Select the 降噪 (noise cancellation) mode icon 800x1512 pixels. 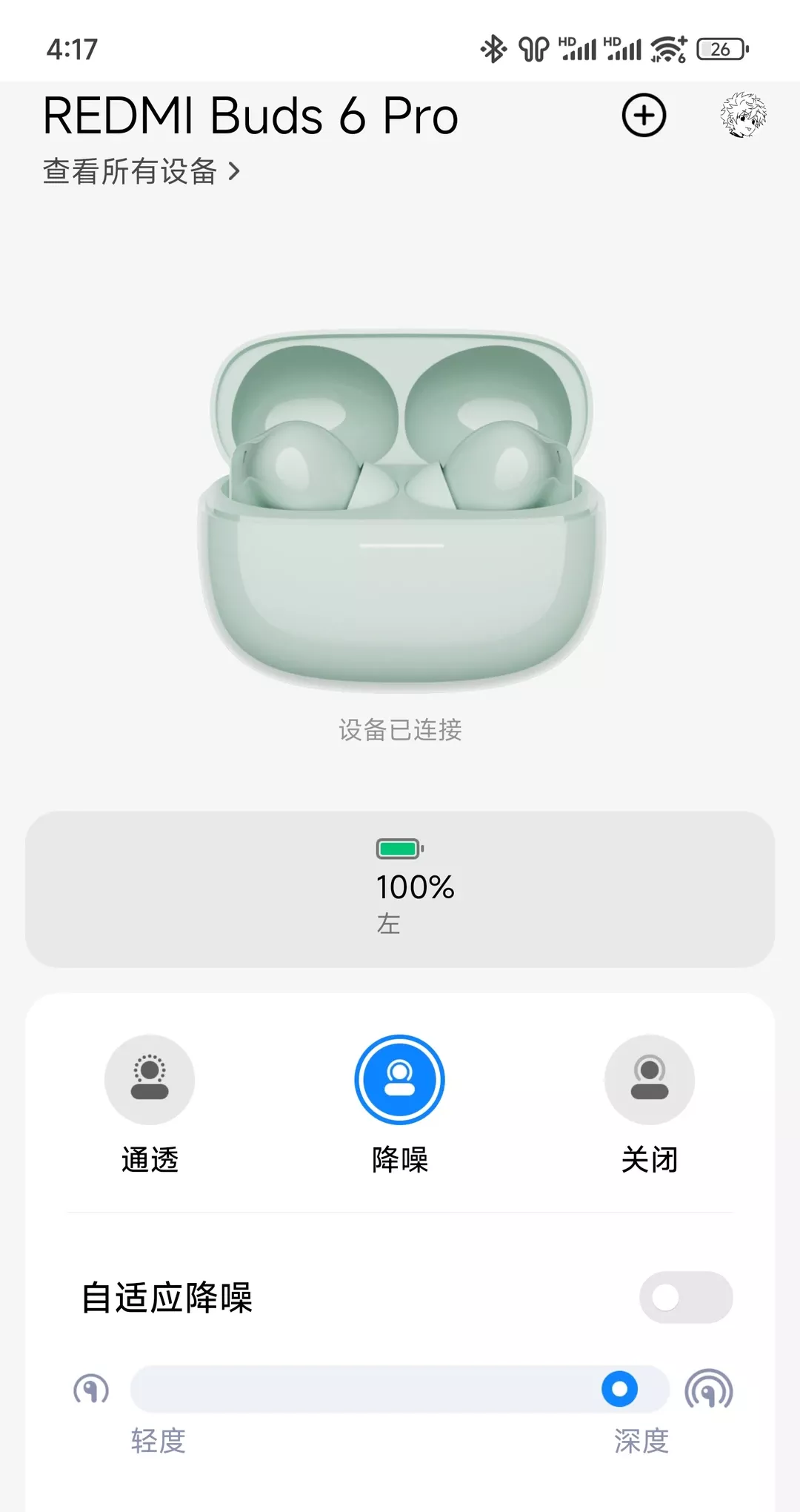click(400, 1080)
